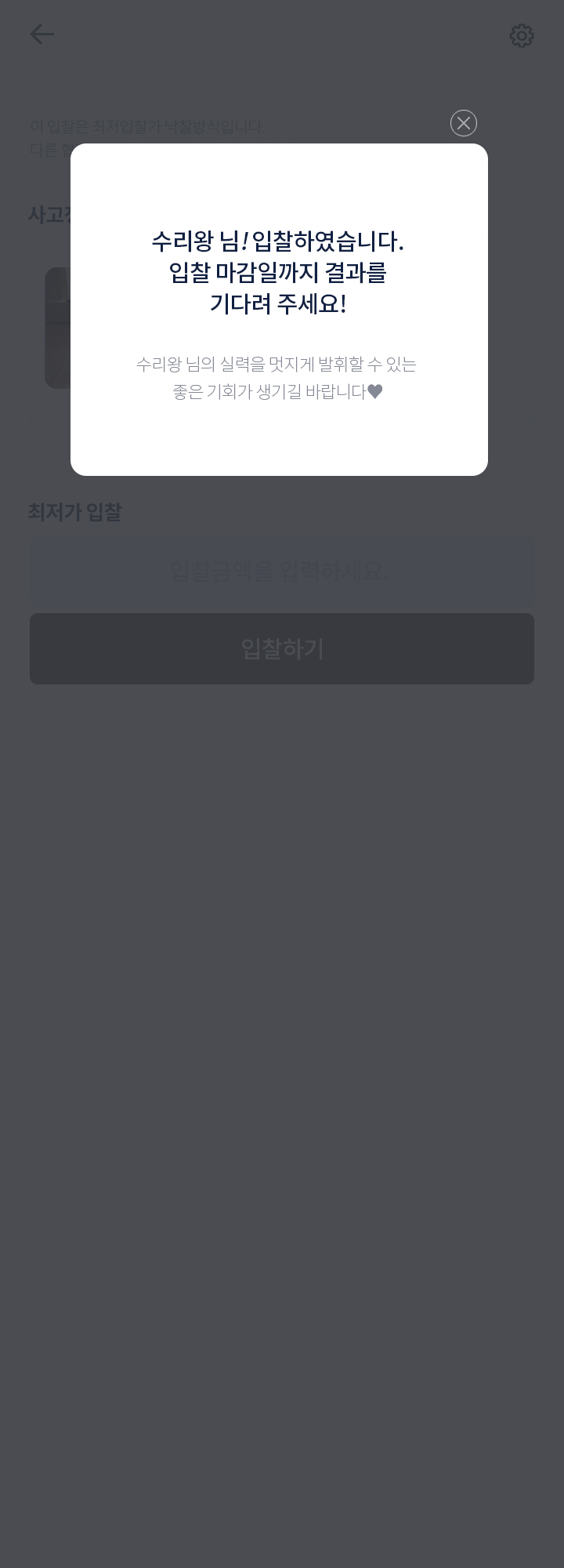Go back with the arrow icon
This screenshot has height=1568, width=564.
pyautogui.click(x=42, y=34)
